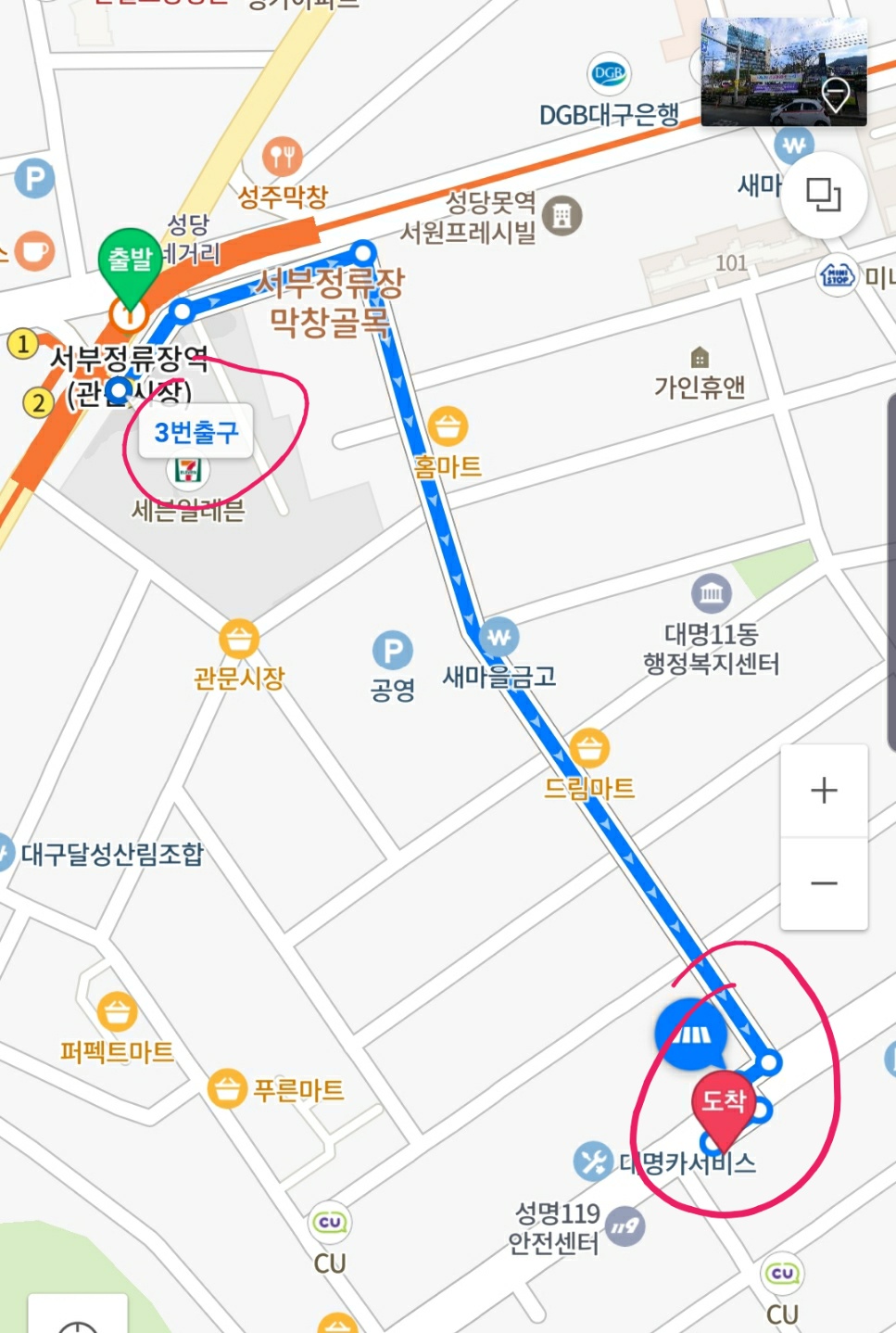Open the DGB대구은행 bank marker

click(609, 74)
